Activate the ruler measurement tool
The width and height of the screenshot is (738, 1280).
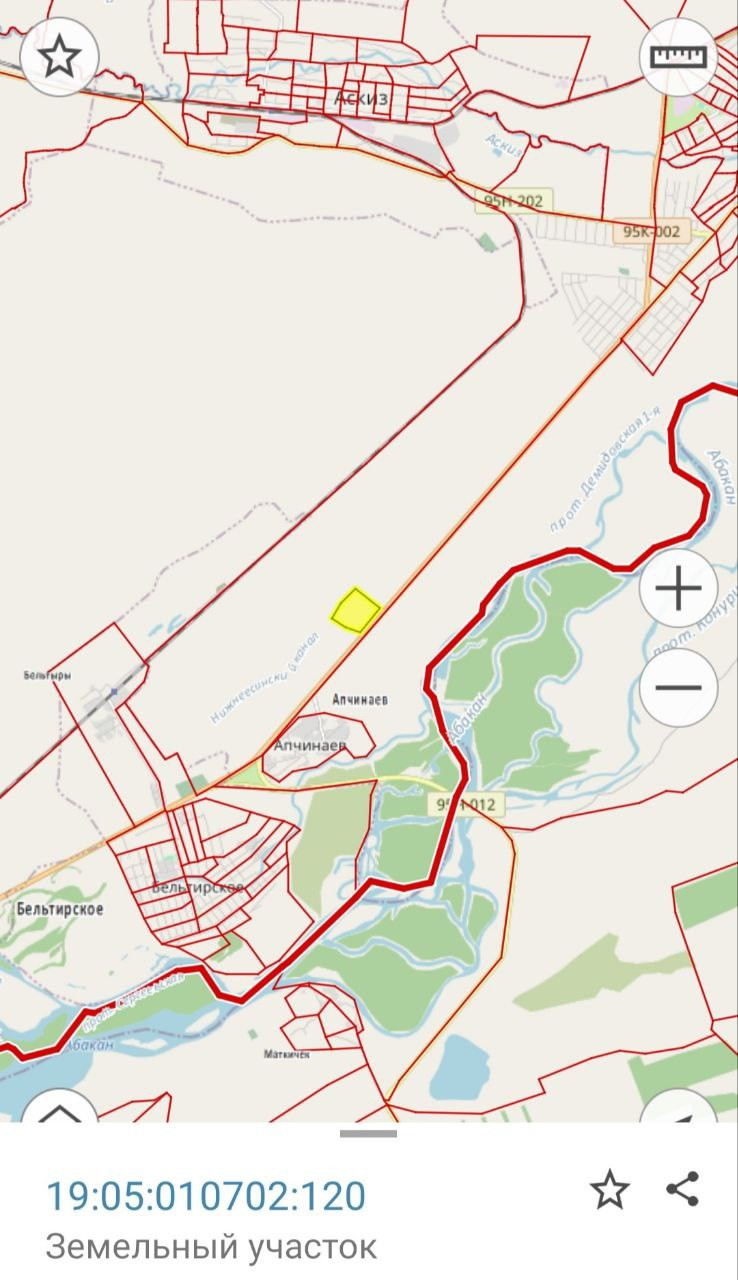tap(678, 56)
